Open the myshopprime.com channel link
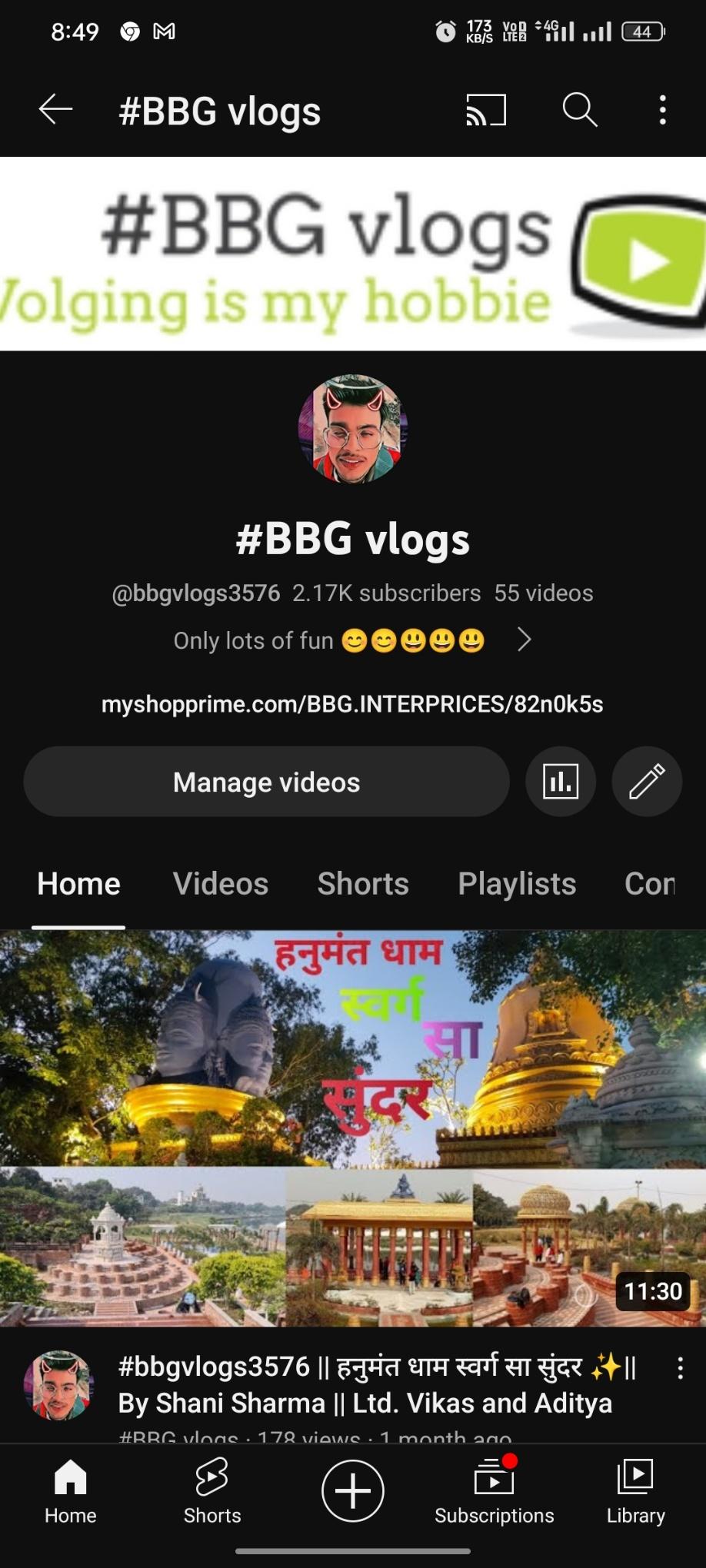Viewport: 706px width, 1568px height. (352, 704)
